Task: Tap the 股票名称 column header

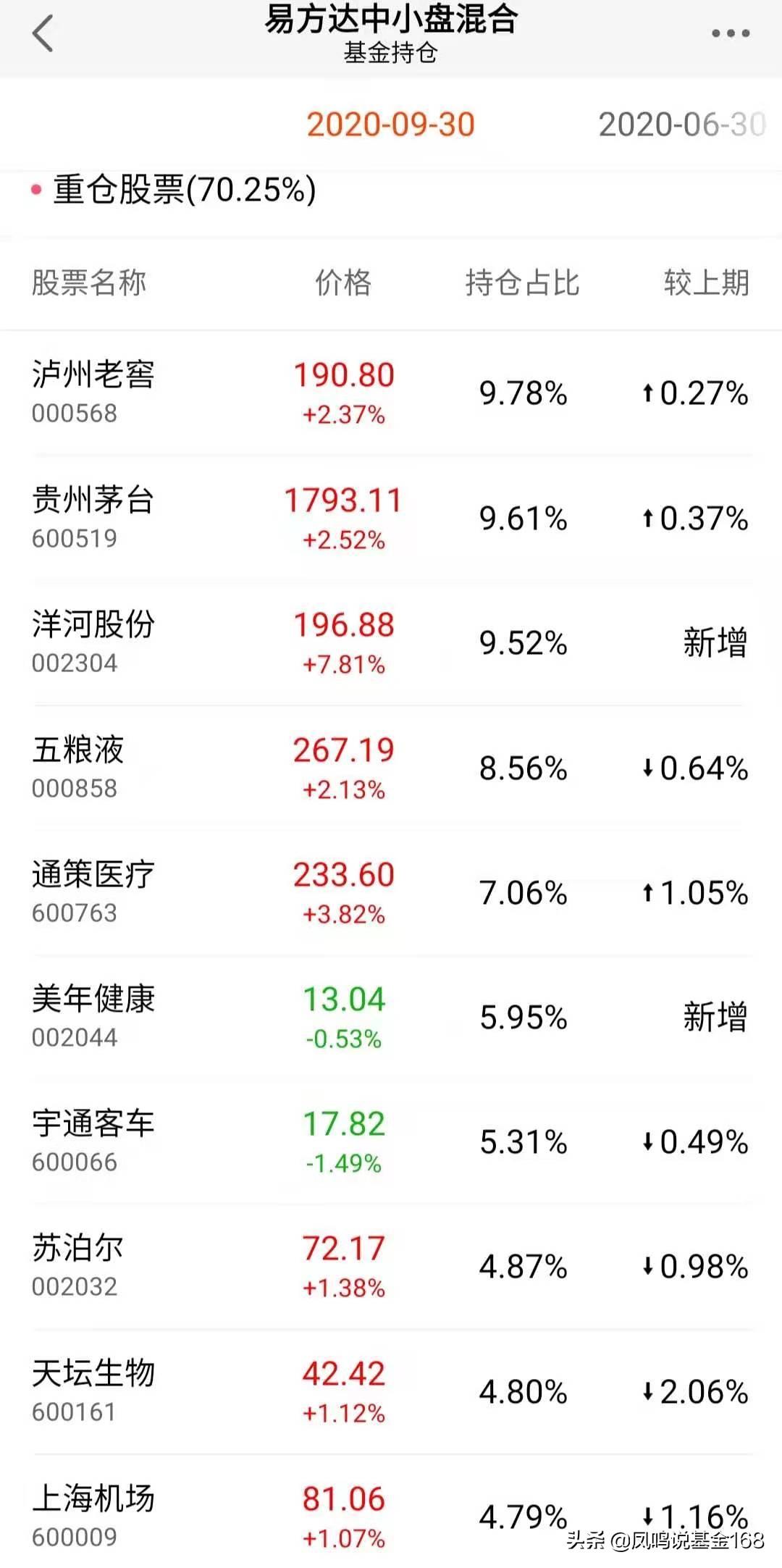Action: (x=89, y=283)
